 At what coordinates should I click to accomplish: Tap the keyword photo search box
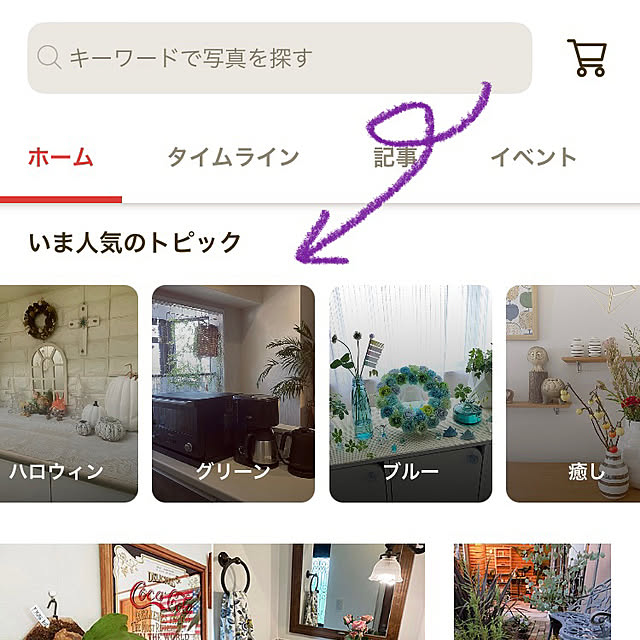click(x=280, y=58)
